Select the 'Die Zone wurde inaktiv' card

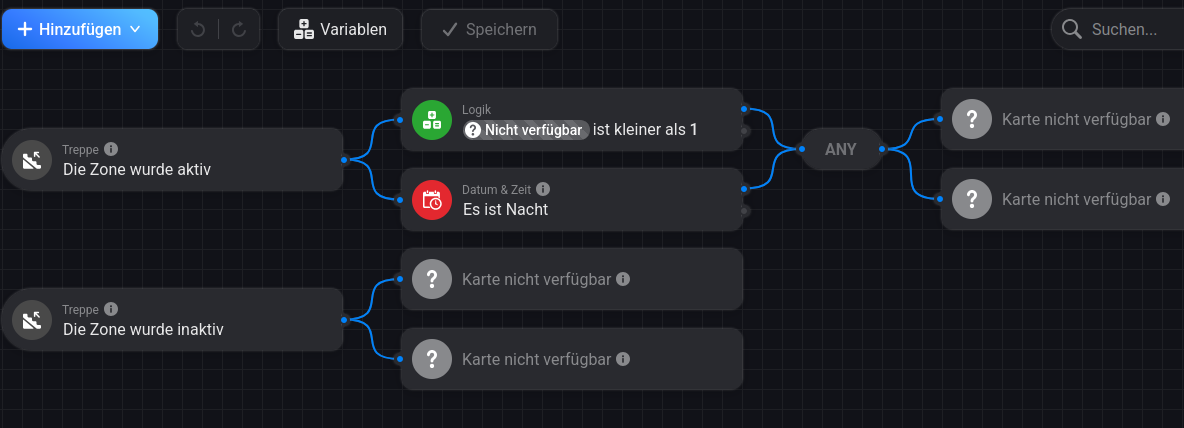point(172,319)
